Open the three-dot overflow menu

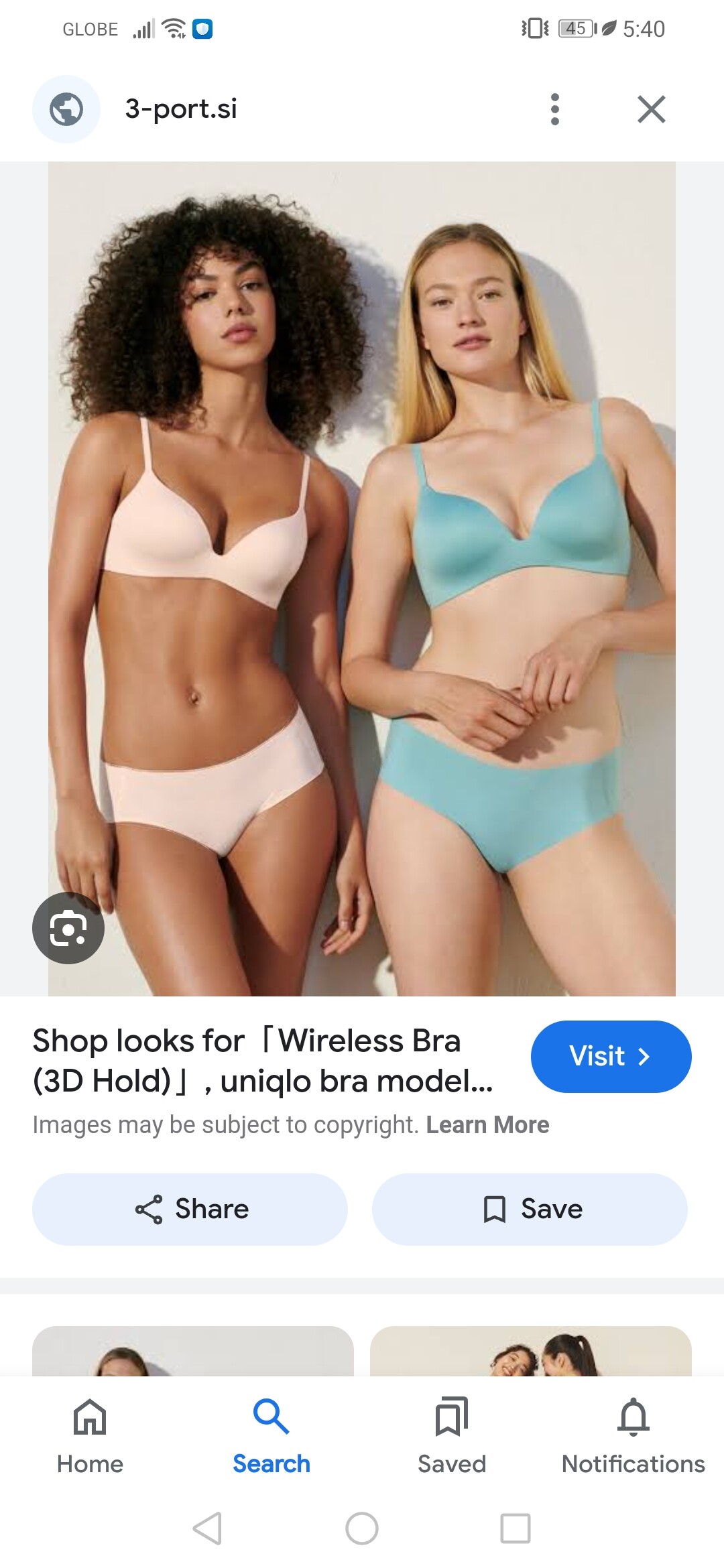tap(554, 109)
